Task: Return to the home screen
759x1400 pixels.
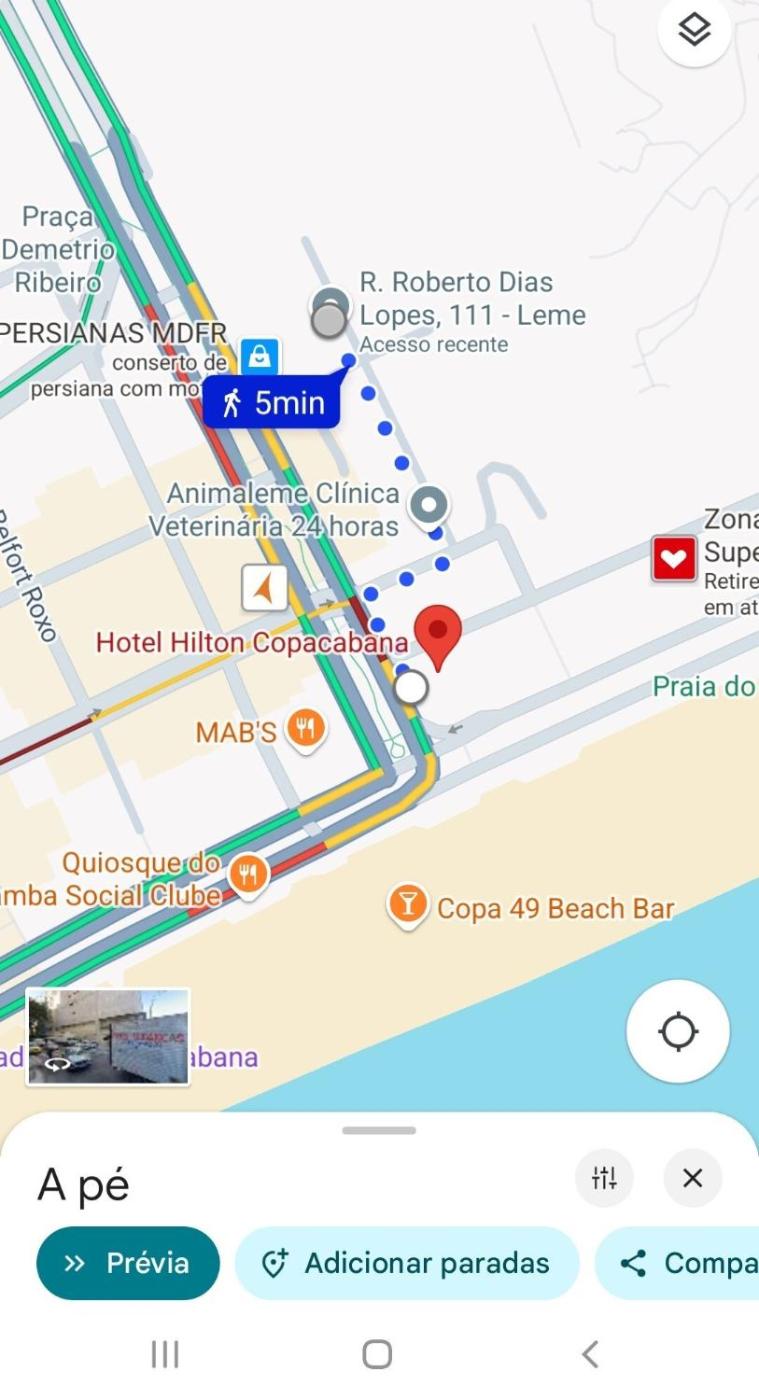Action: pos(377,1354)
